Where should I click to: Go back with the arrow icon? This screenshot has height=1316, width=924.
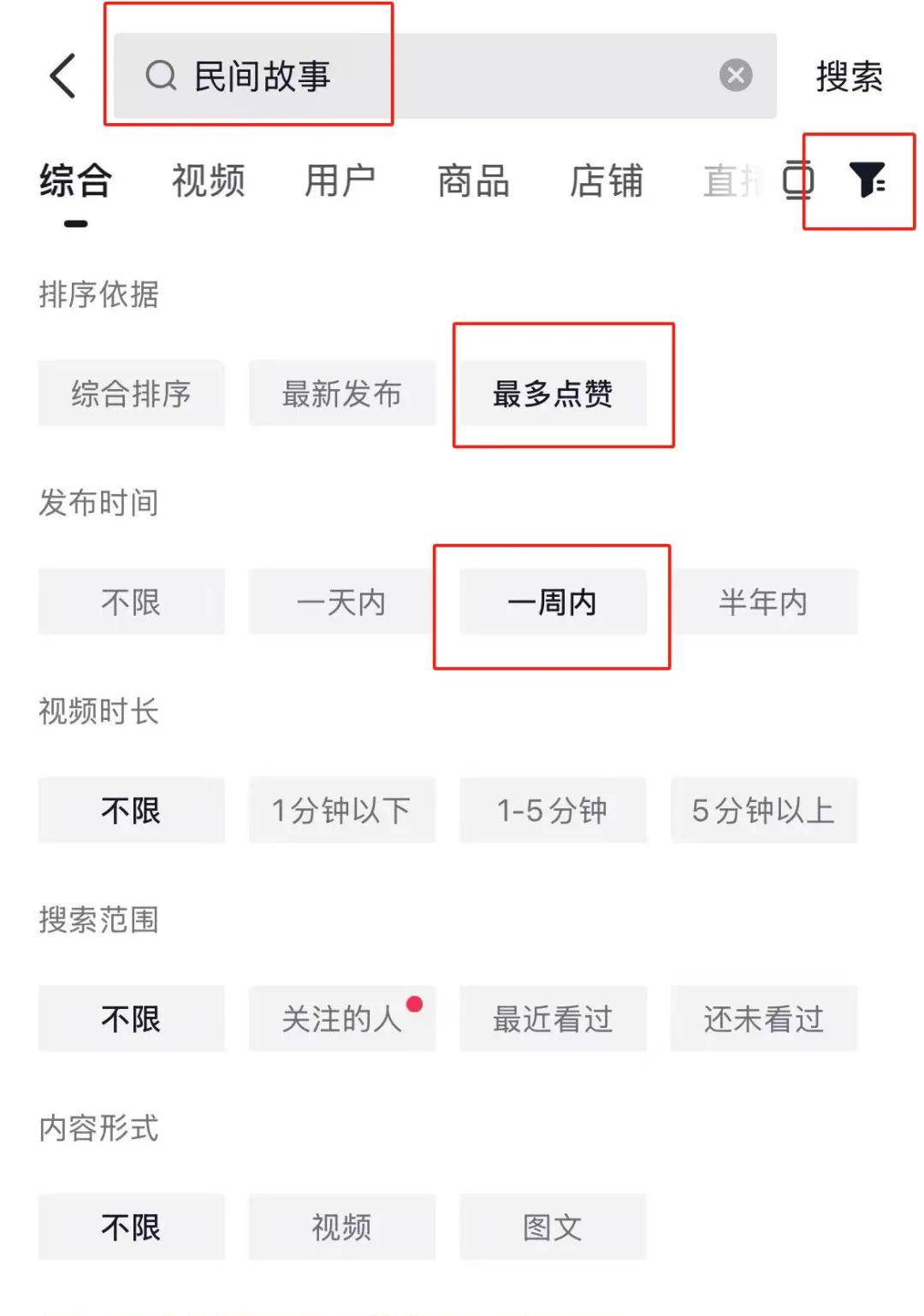[62, 76]
